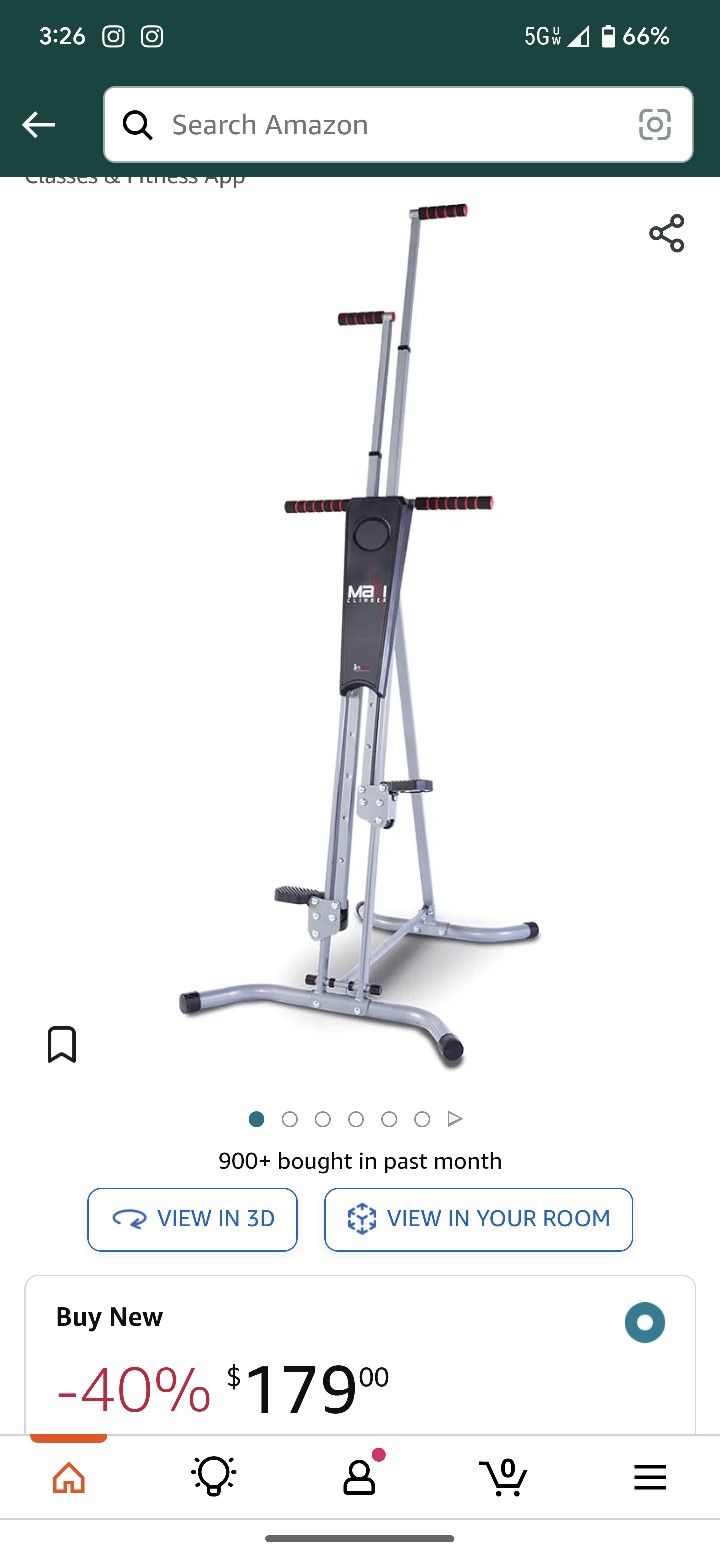Click the back arrow to return

[39, 124]
